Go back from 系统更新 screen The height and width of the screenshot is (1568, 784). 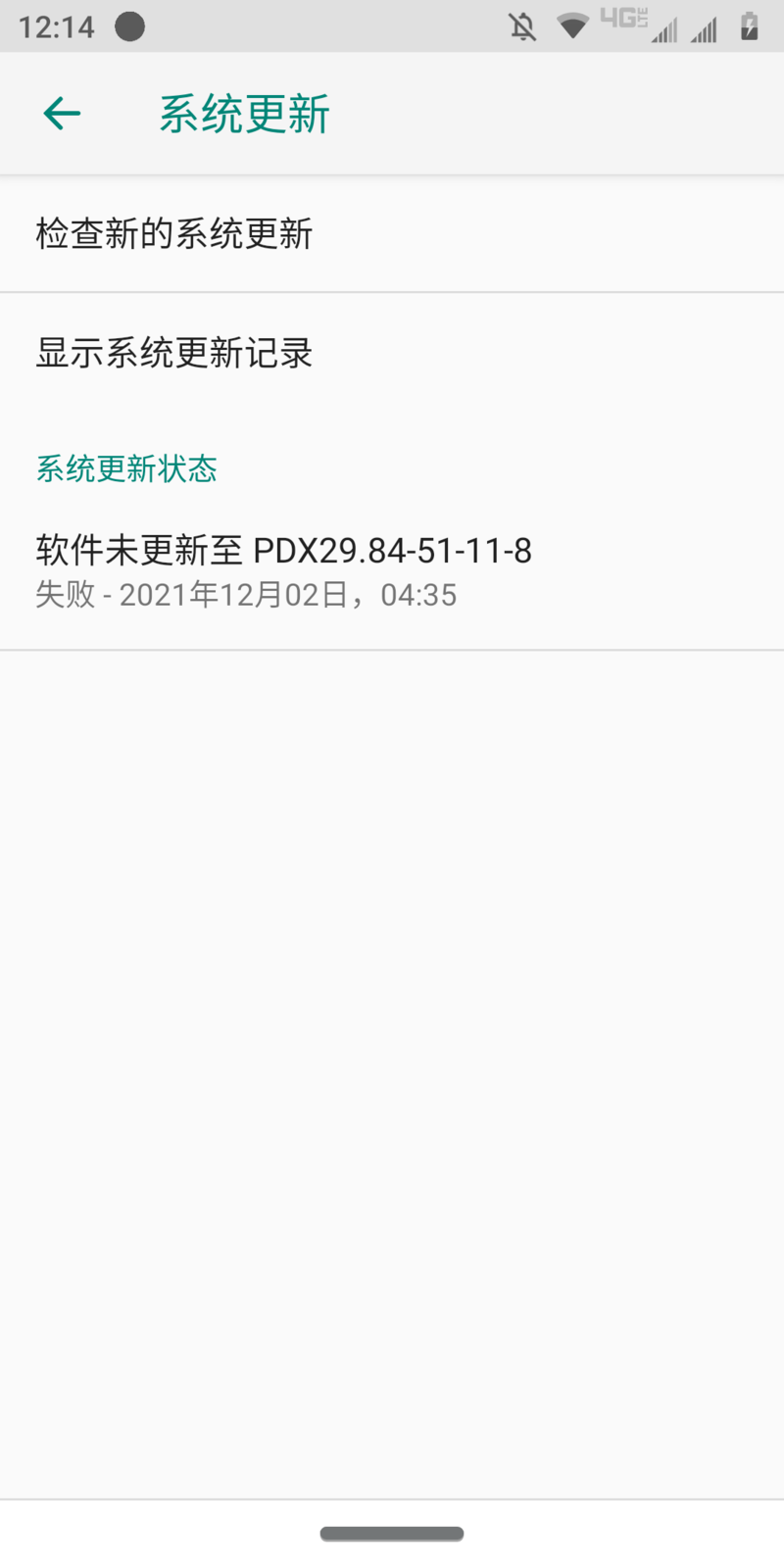pyautogui.click(x=62, y=114)
